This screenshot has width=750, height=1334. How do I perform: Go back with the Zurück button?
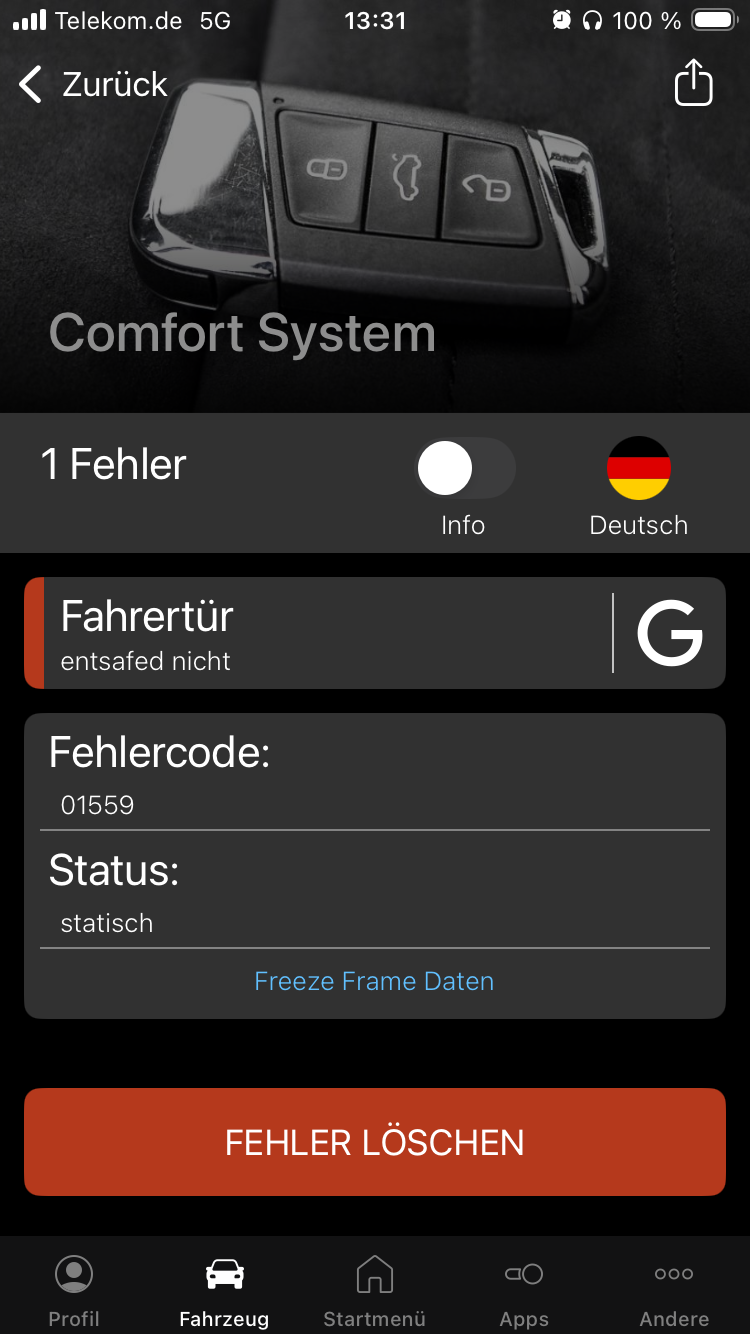[x=93, y=85]
